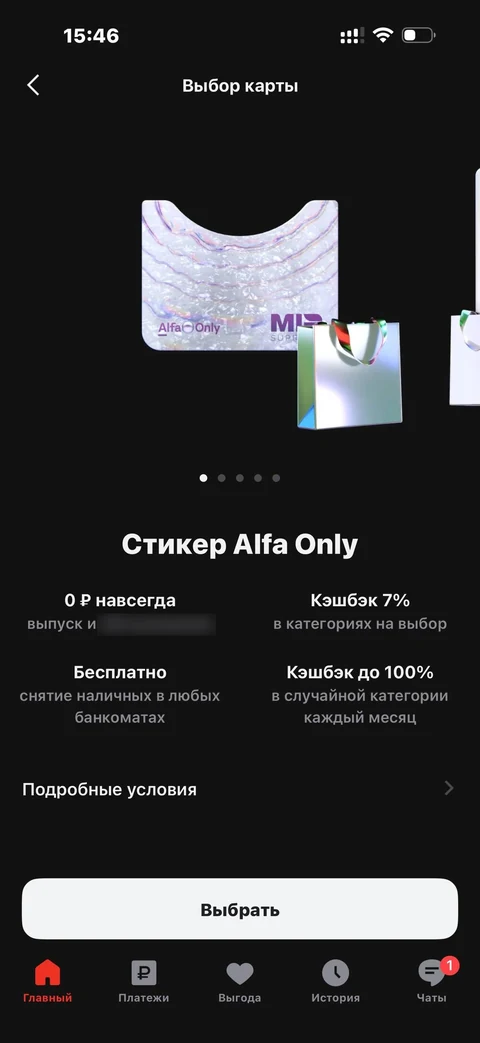Tap the Выбрать button

pyautogui.click(x=240, y=909)
